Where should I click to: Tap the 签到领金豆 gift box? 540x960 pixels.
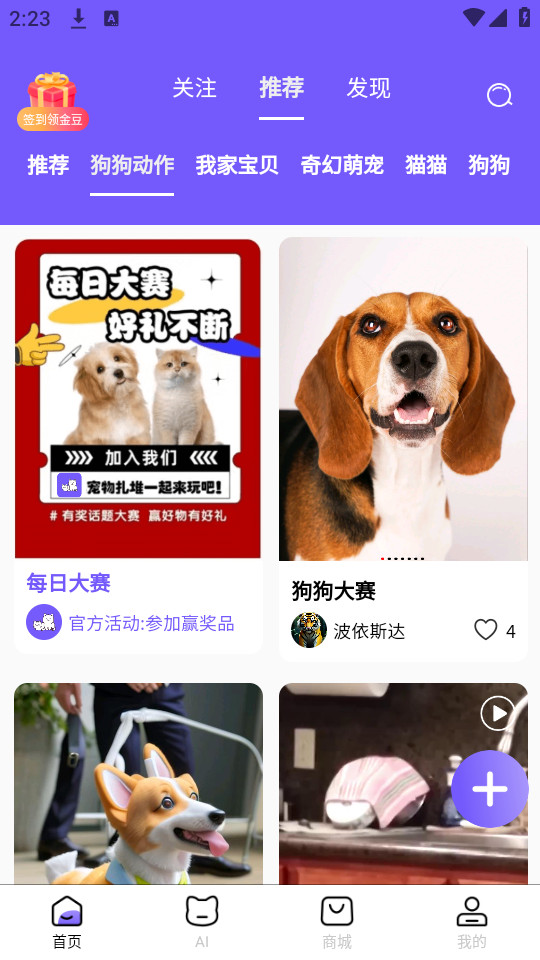(x=53, y=102)
